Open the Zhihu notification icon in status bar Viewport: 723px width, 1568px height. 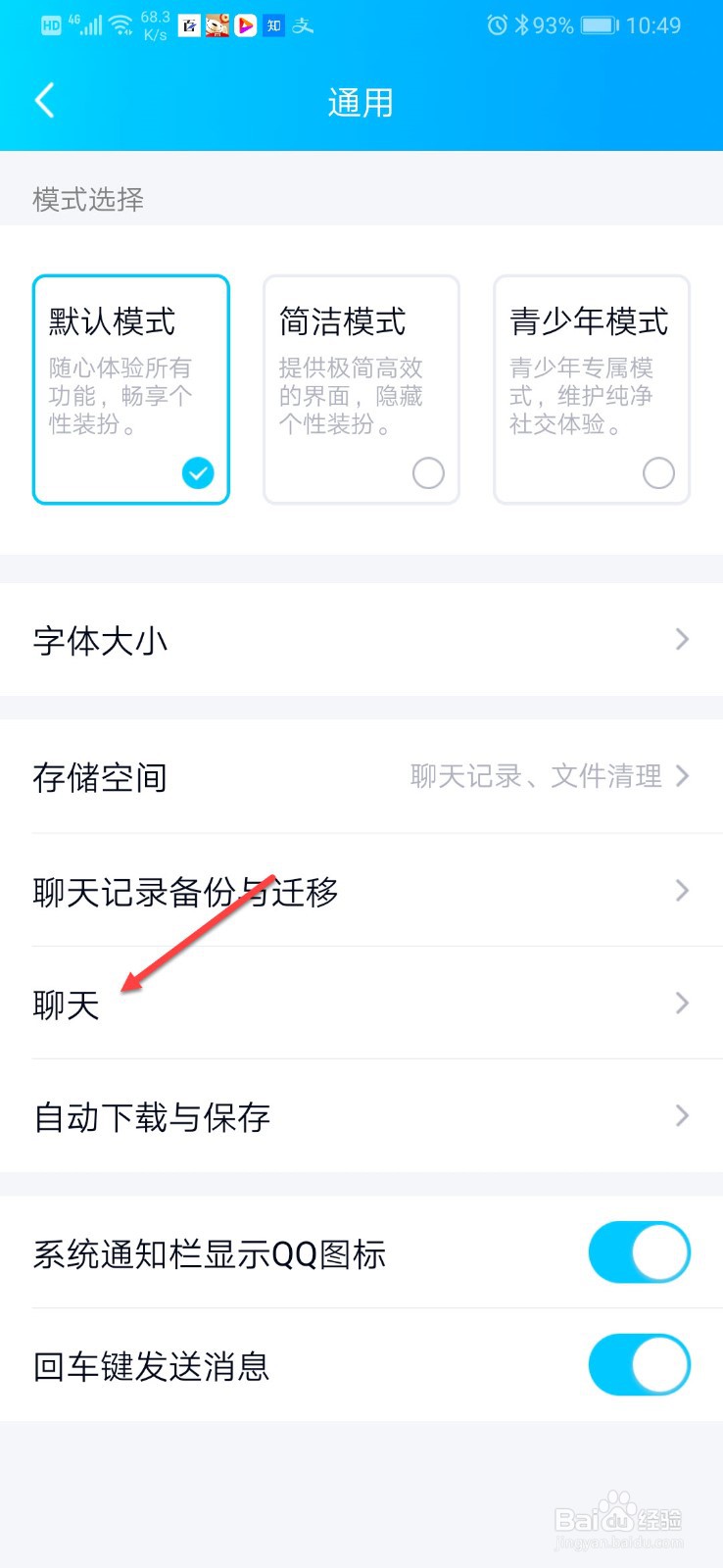pyautogui.click(x=273, y=25)
